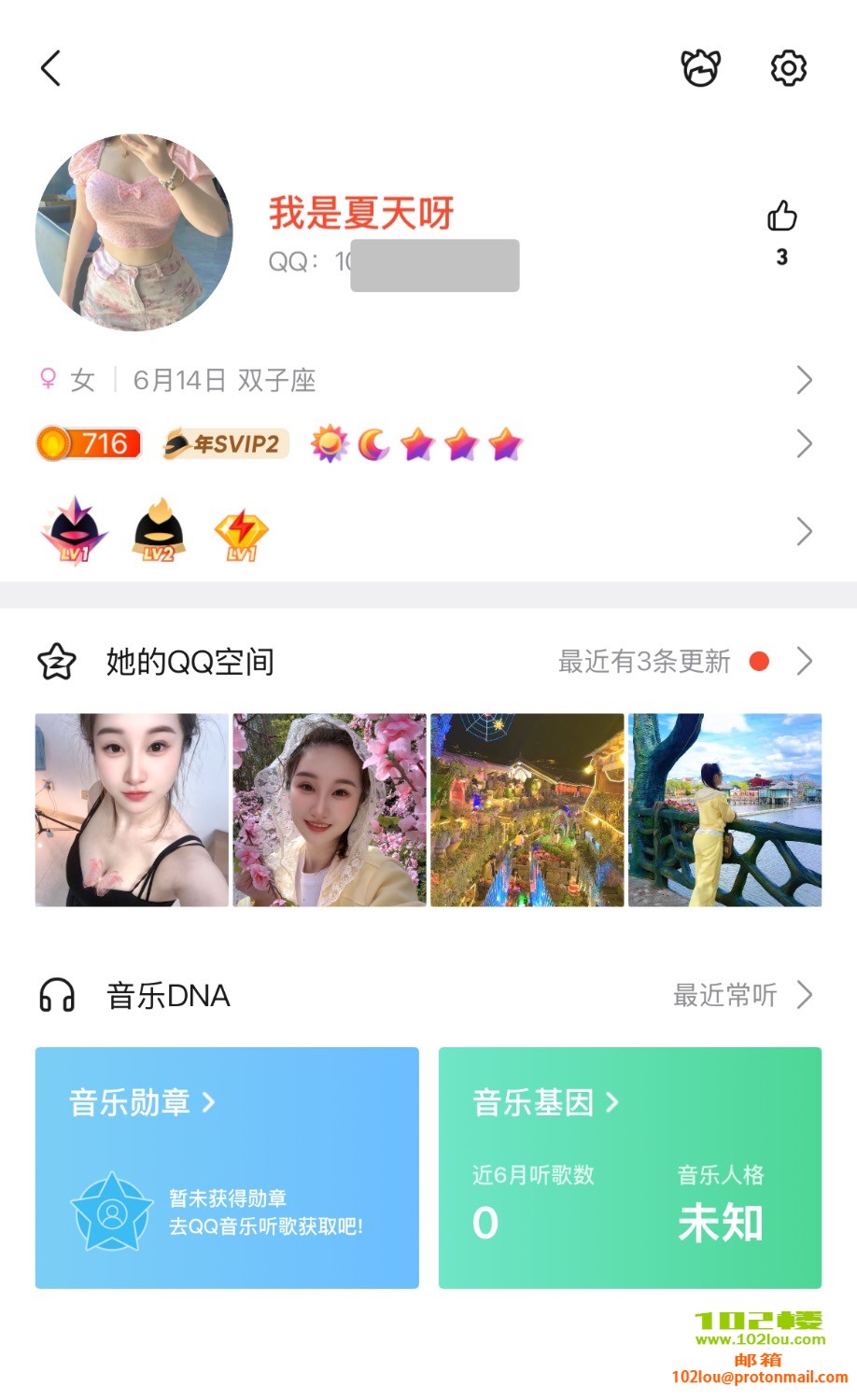Open the first QQ空间 selfie photo
The height and width of the screenshot is (1400, 857).
(132, 810)
